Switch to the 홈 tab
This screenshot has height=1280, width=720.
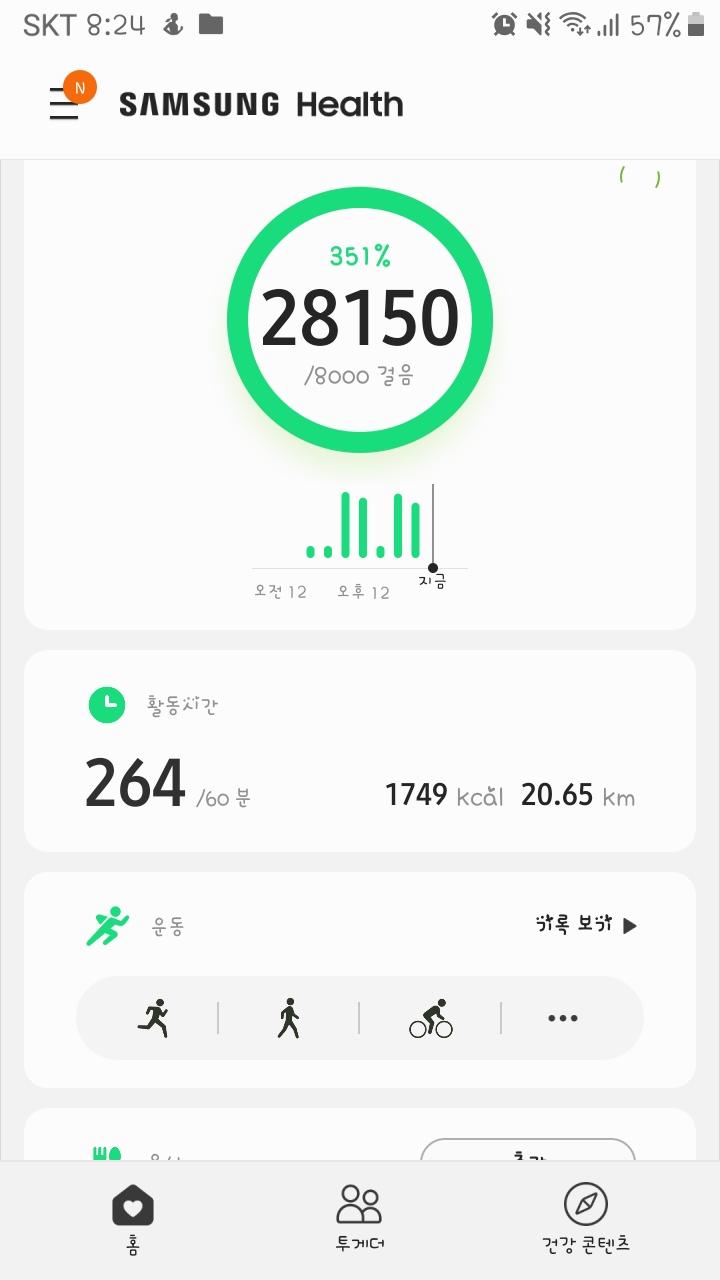tap(133, 1218)
